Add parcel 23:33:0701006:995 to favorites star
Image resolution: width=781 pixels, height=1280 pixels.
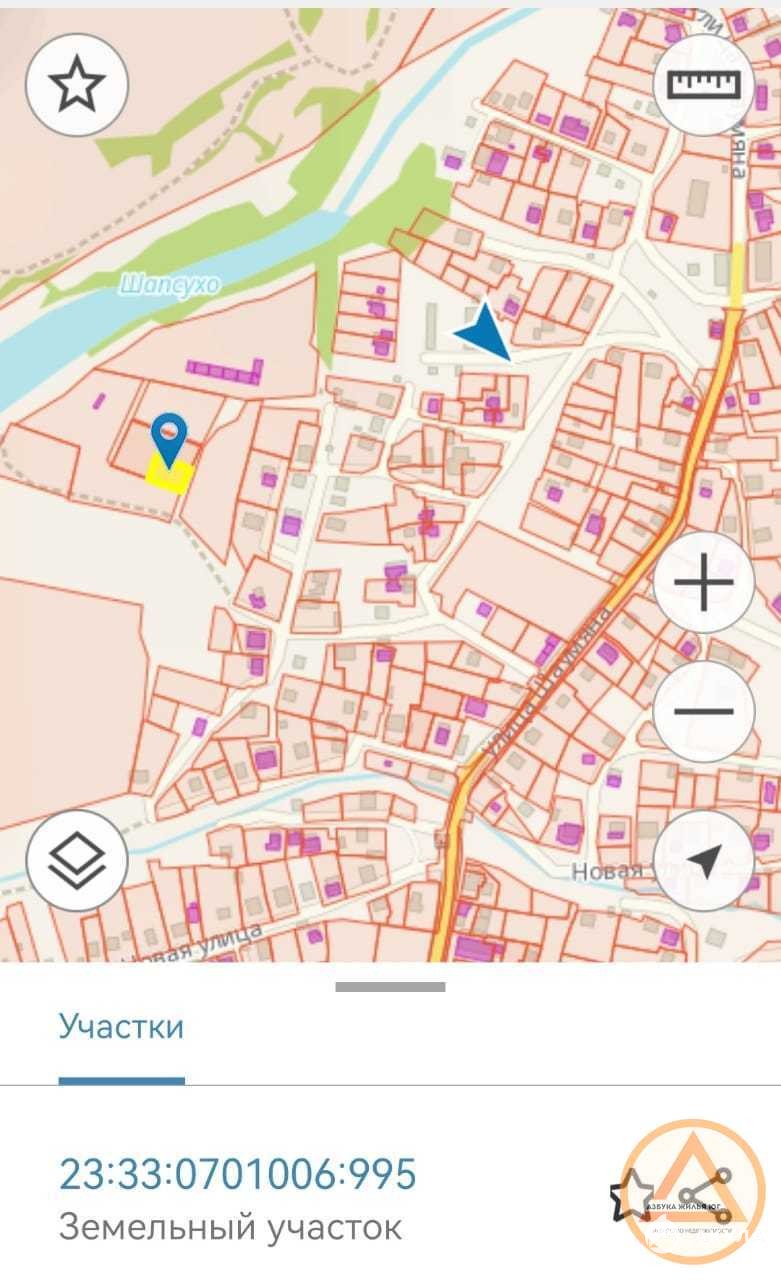tap(632, 1193)
